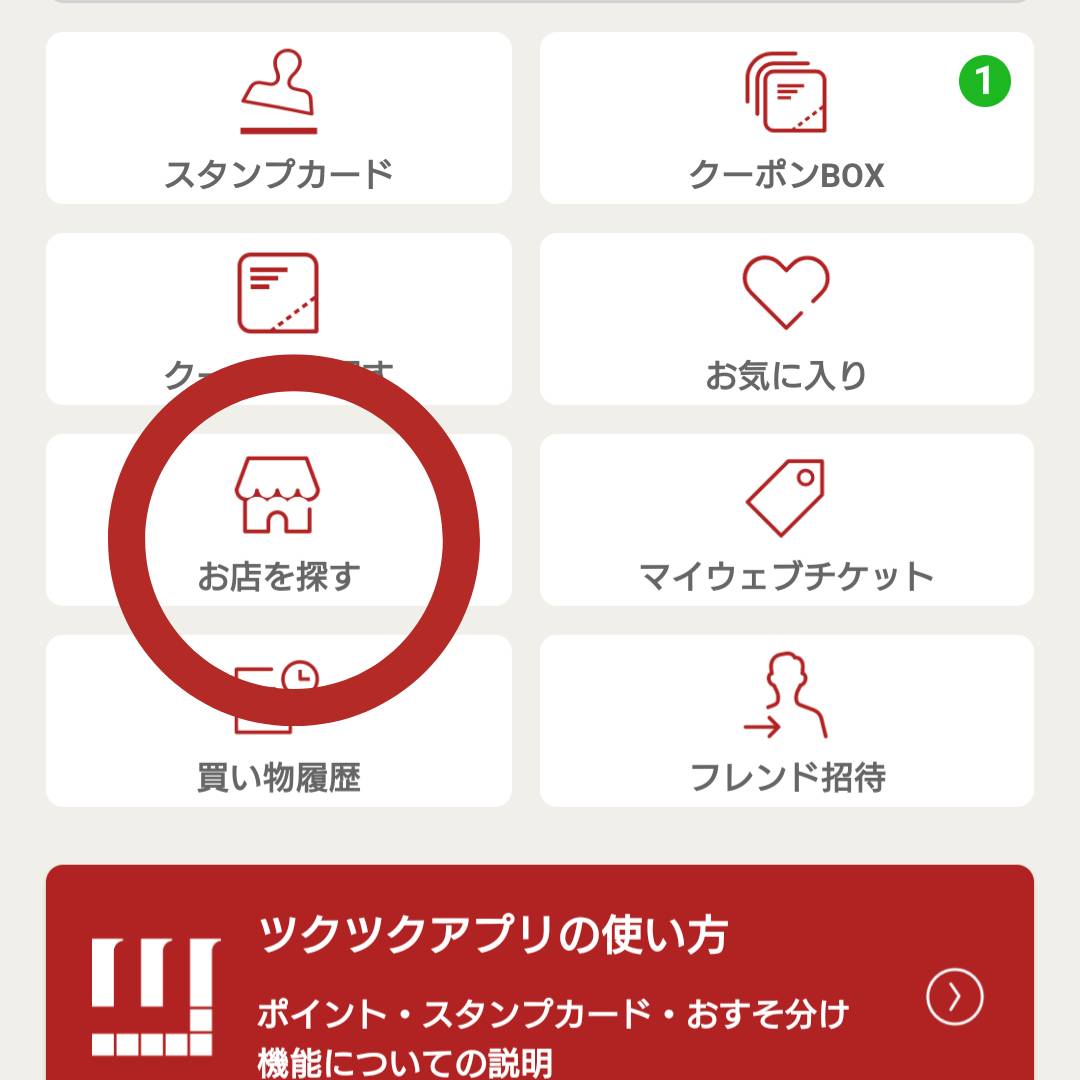Open マイウェブチケット
The width and height of the screenshot is (1080, 1080).
(786, 520)
